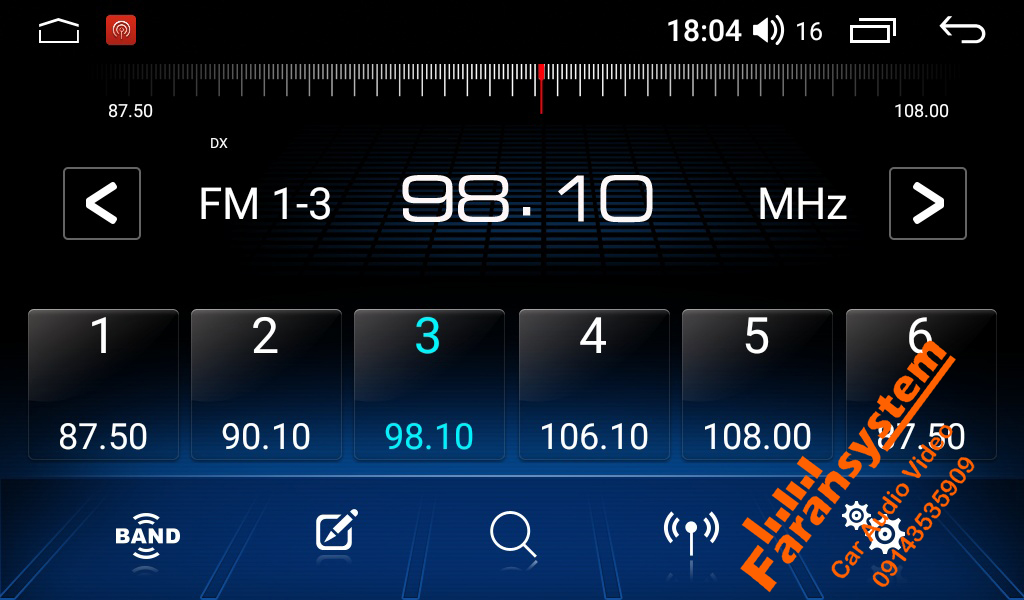The image size is (1024, 600).
Task: Tune to the next frequency
Action: pyautogui.click(x=928, y=204)
